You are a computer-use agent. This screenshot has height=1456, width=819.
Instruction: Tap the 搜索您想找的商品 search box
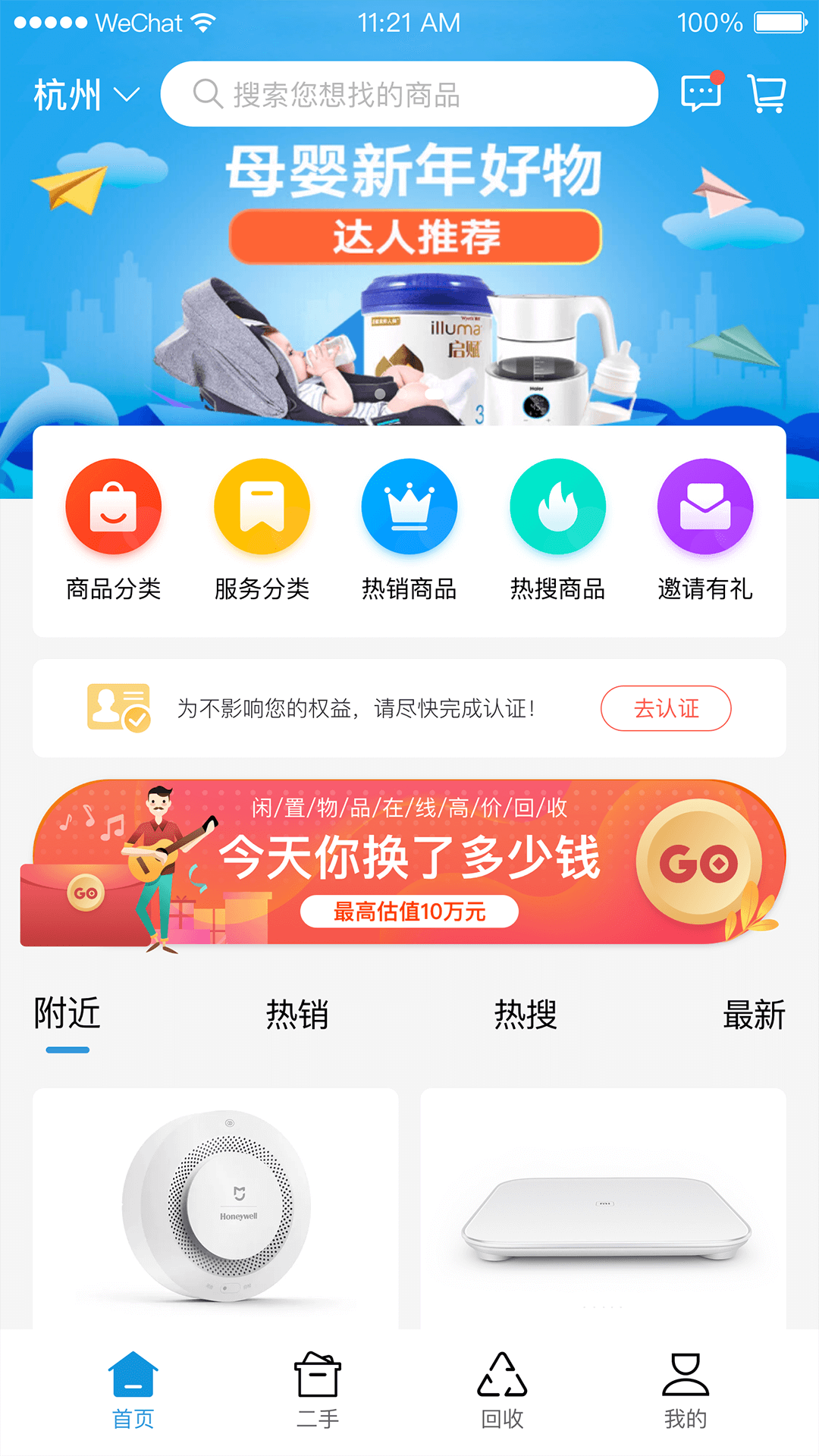(x=409, y=95)
